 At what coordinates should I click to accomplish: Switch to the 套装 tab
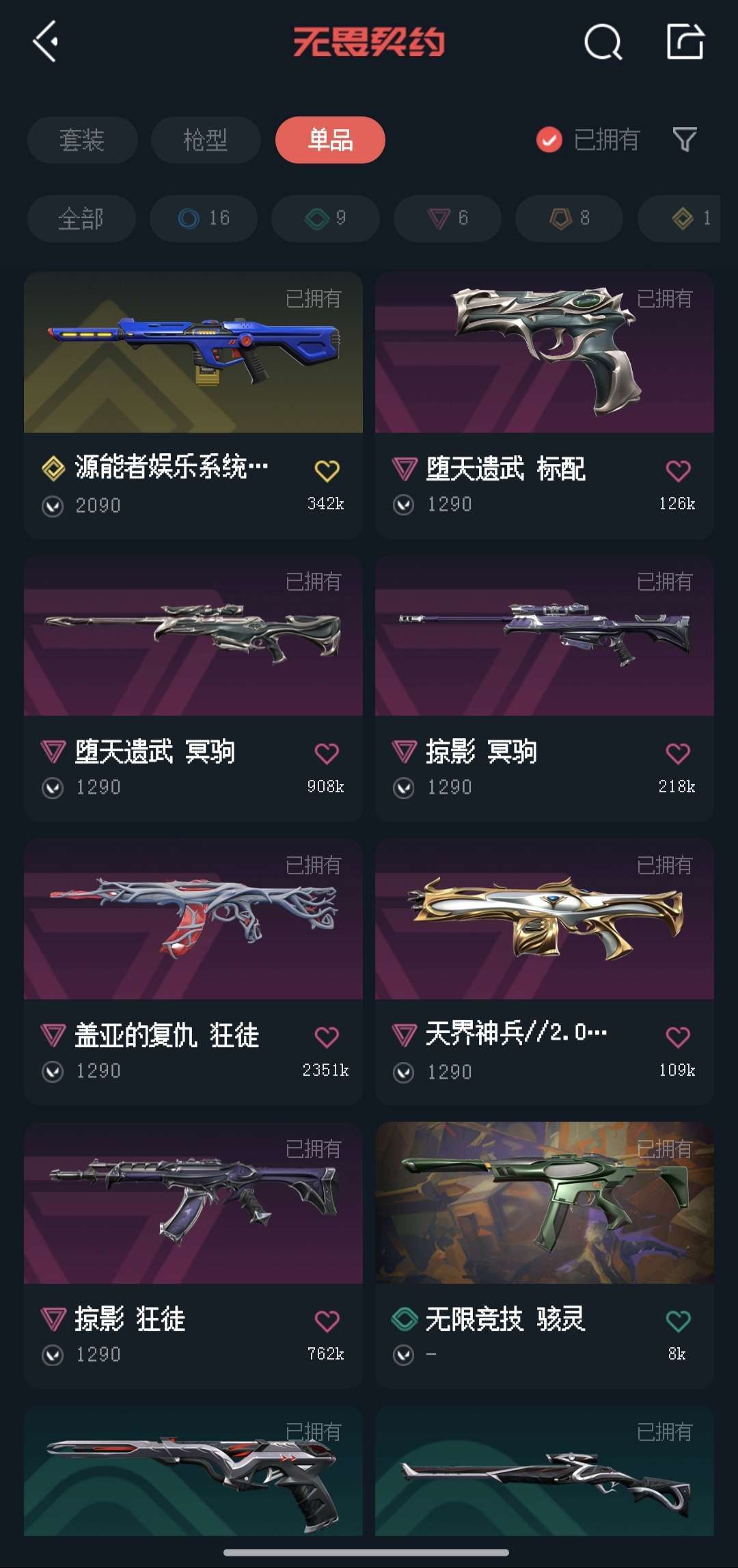[82, 140]
